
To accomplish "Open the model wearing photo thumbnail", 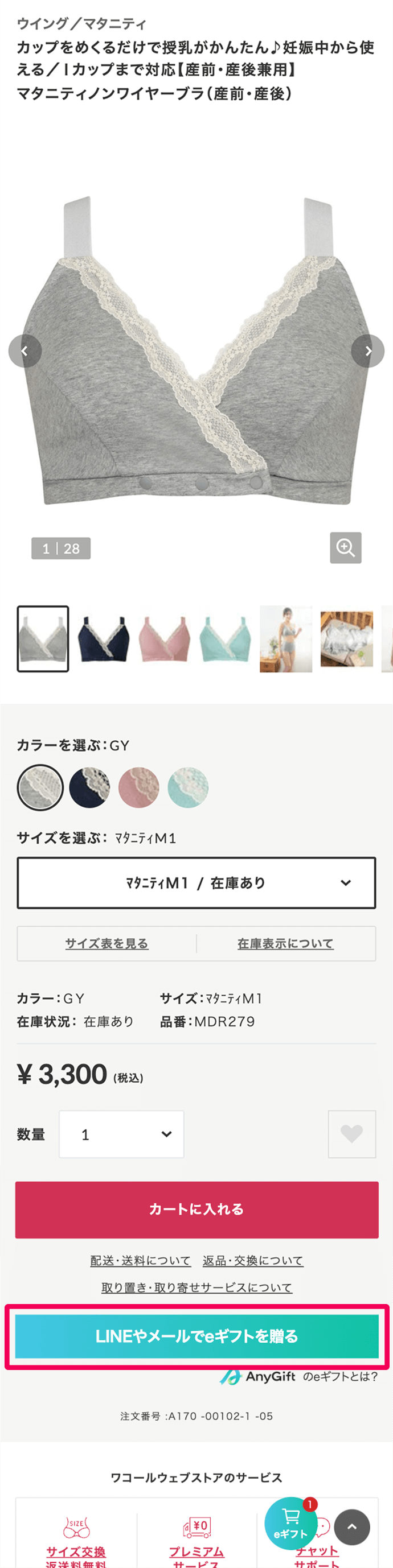I will (286, 638).
